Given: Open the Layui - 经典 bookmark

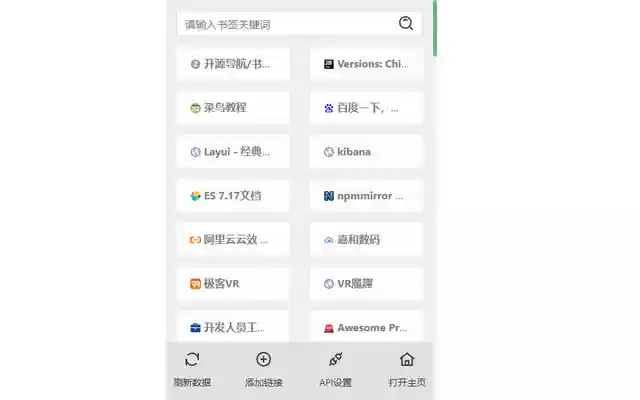Looking at the screenshot, I should coord(233,152).
